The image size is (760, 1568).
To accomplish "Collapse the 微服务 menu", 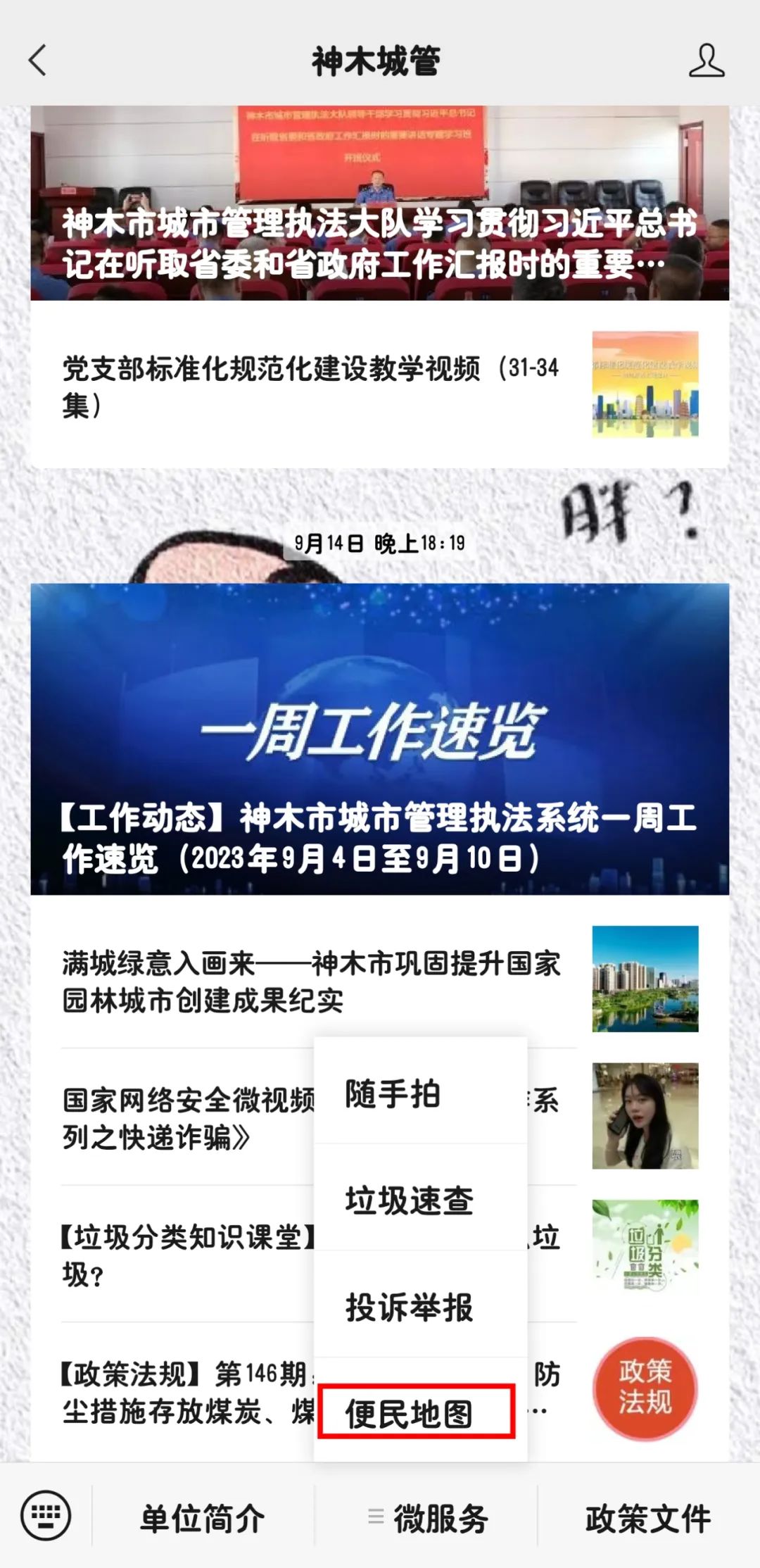I will 426,1519.
